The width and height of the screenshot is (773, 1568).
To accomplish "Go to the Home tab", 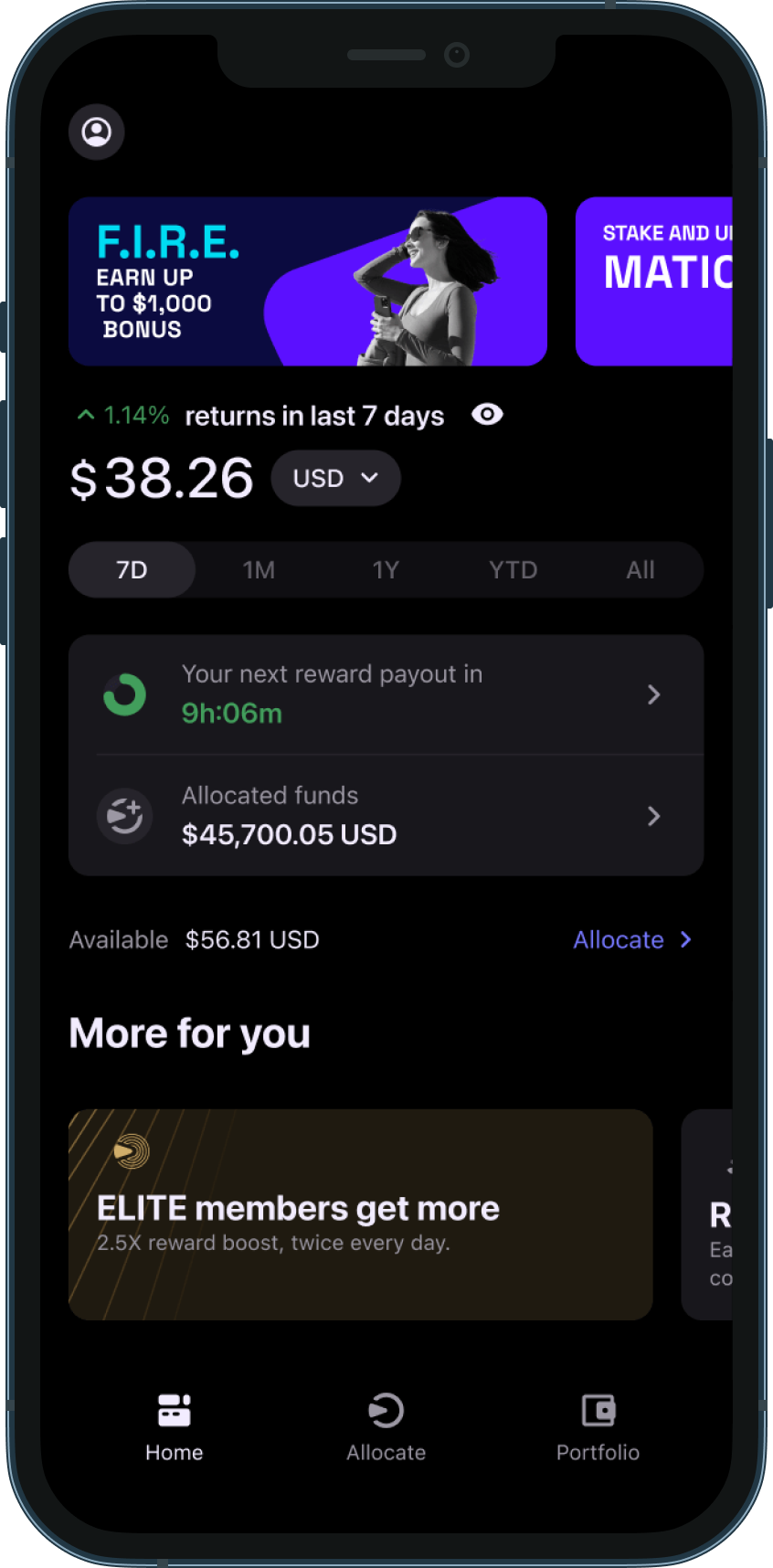I will click(x=174, y=1425).
